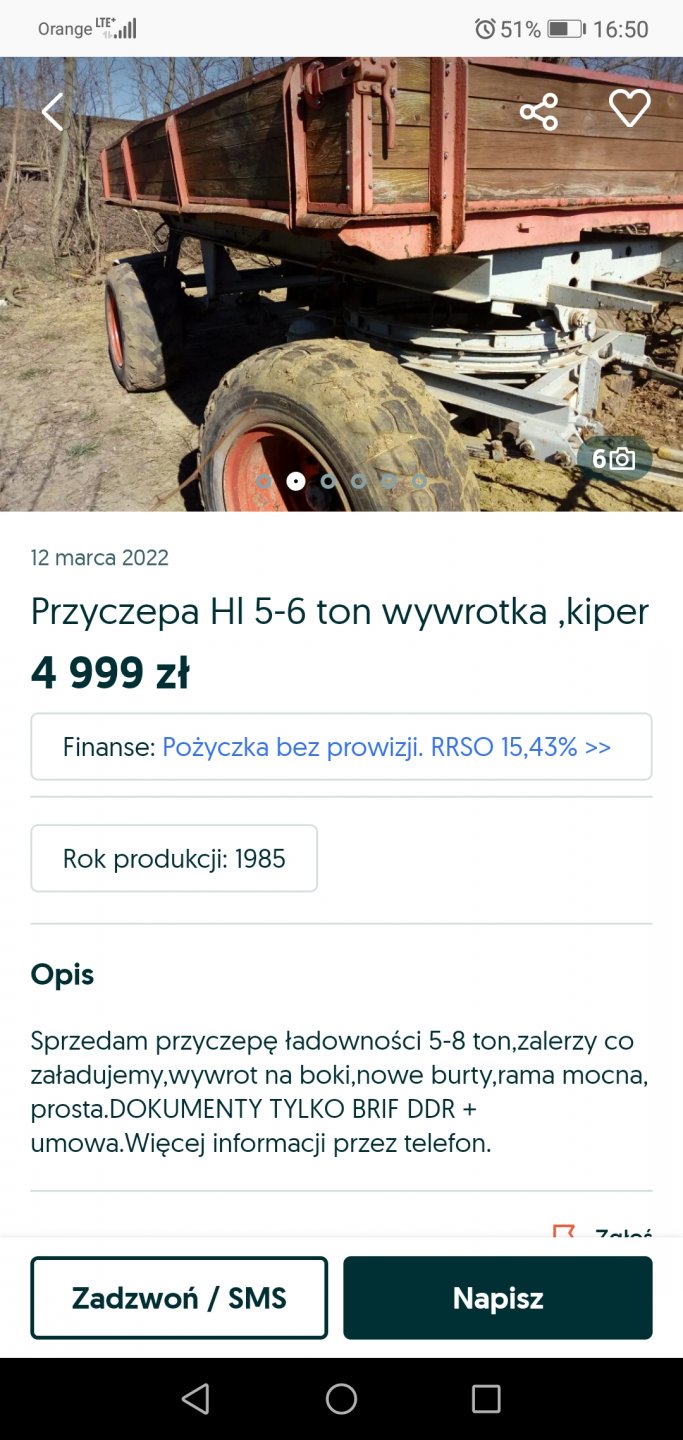Share this trailer listing
Screen dimensions: 683x1440
pos(538,111)
